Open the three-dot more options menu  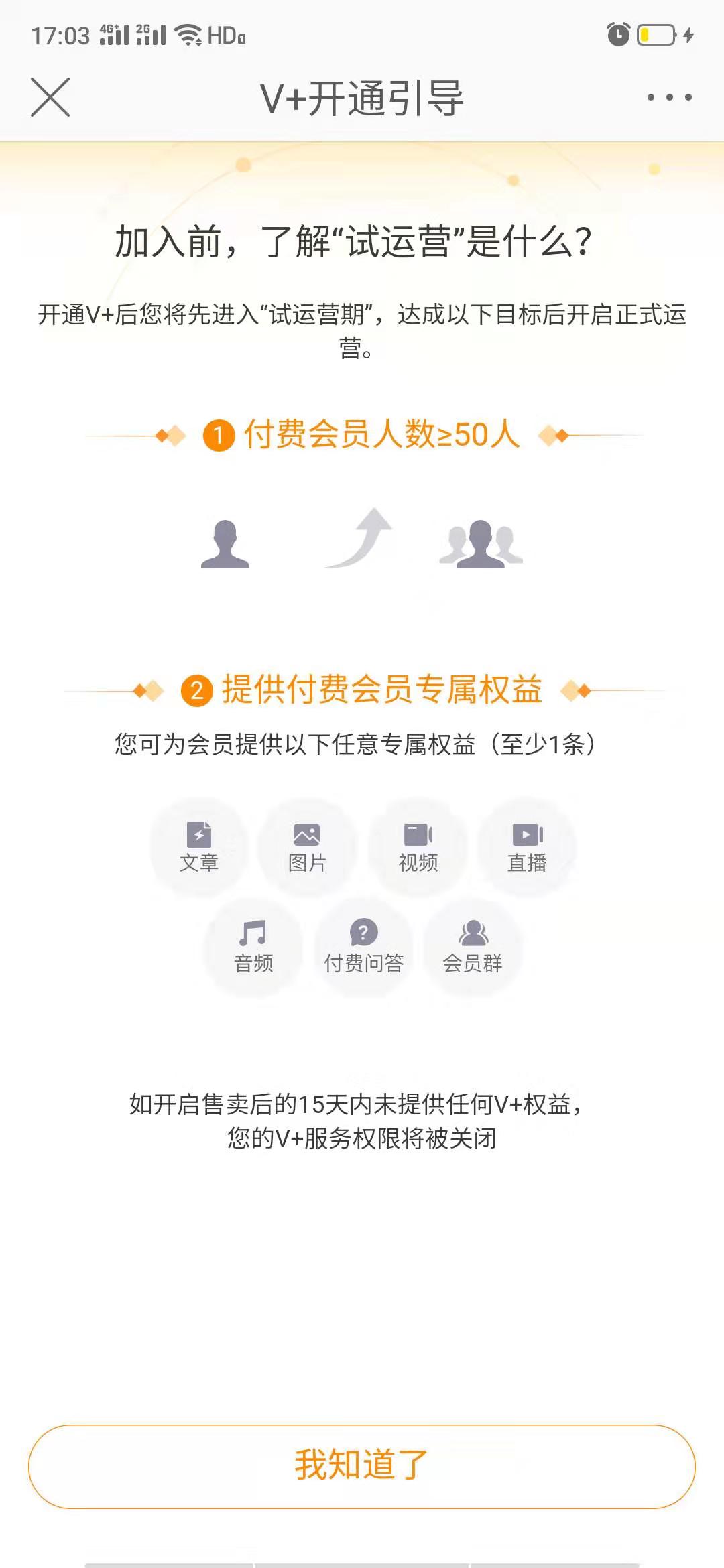[669, 97]
